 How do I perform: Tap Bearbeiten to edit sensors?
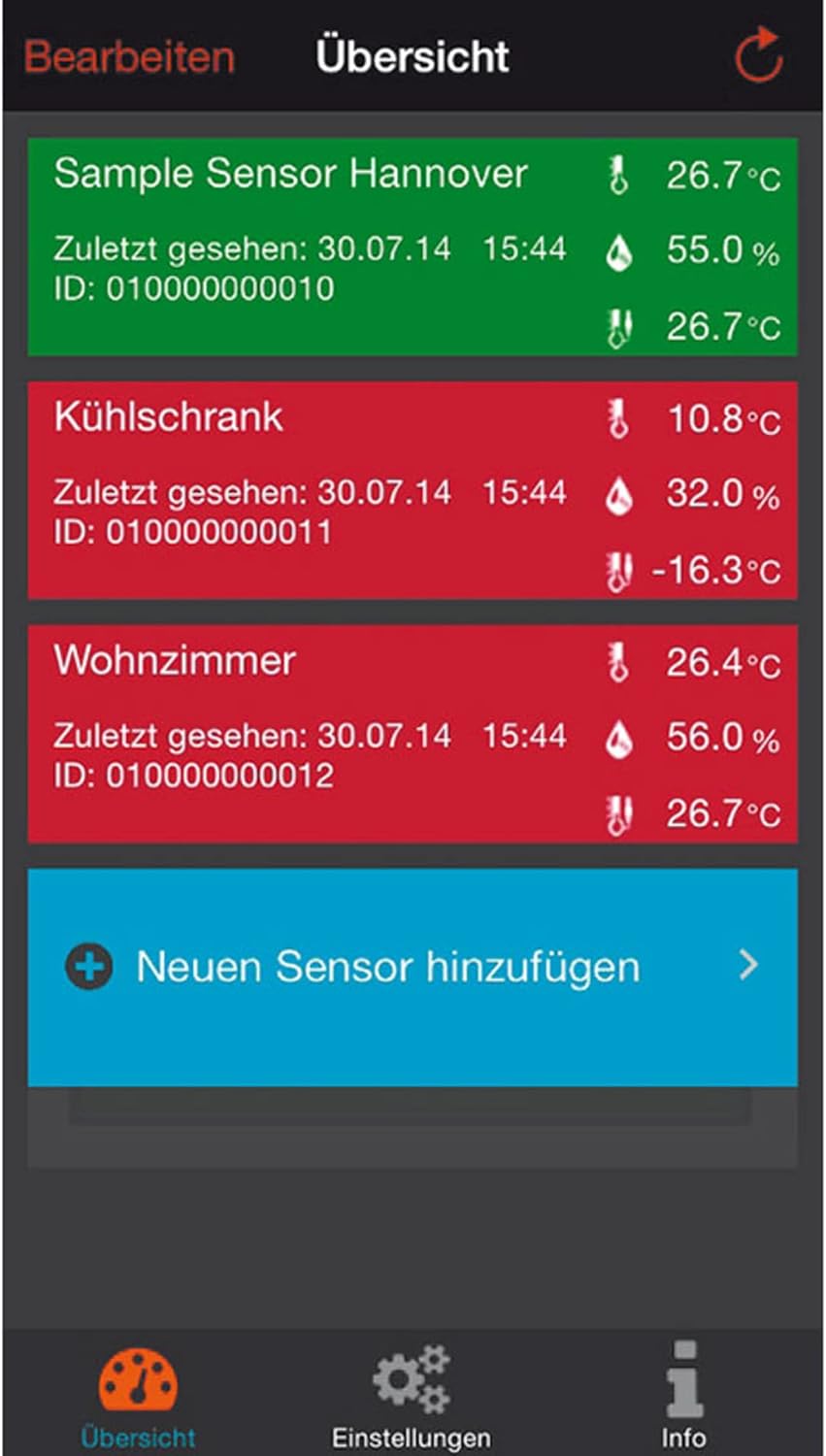tap(127, 55)
